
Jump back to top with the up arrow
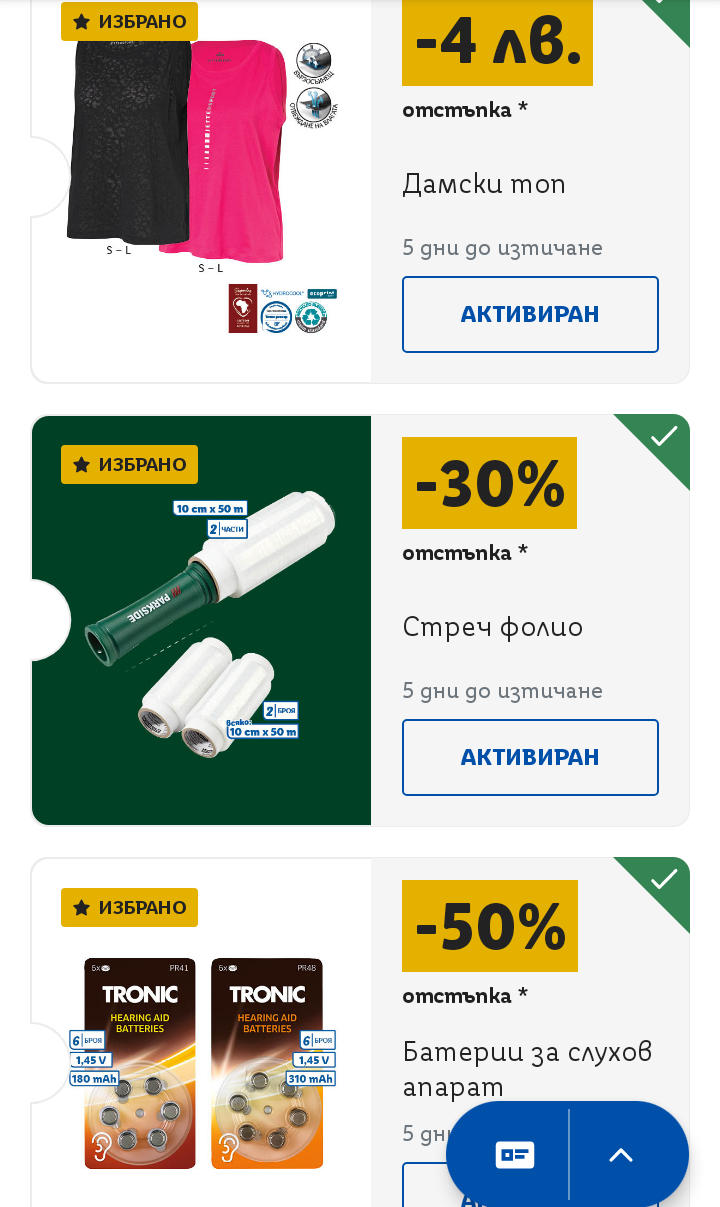621,1155
